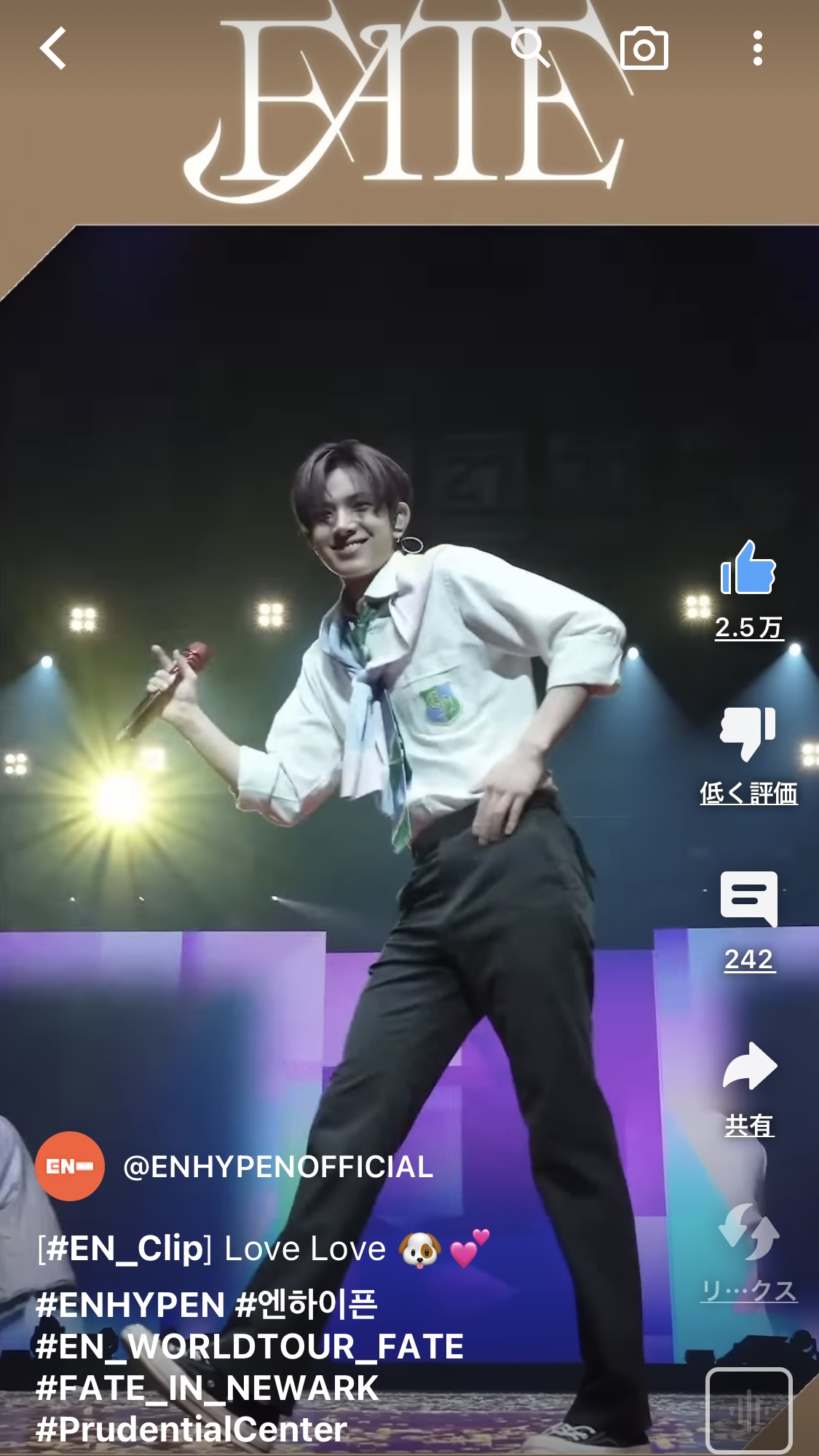The height and width of the screenshot is (1456, 819).
Task: Go back using the top-left arrow
Action: coord(52,49)
